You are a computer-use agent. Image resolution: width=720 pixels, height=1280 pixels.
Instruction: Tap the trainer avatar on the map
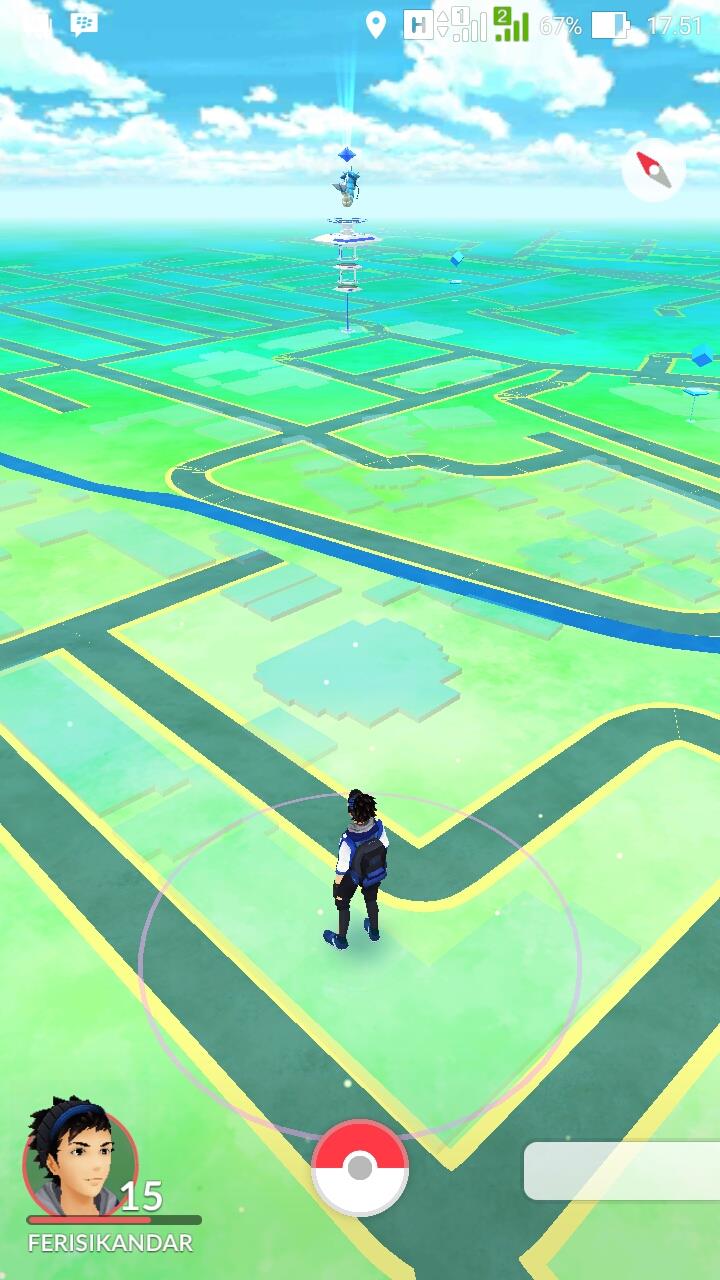point(358,868)
